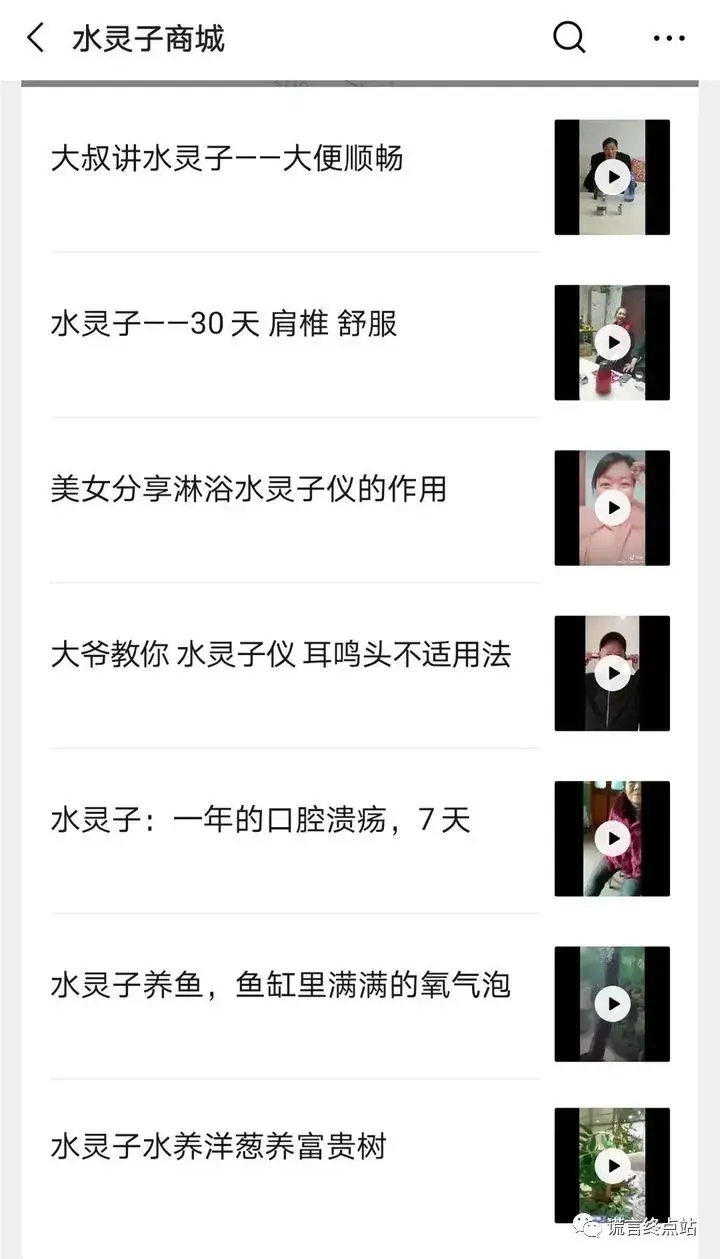Open 水灵子养鱼，鱼缸里满满的氧气泡 article
The width and height of the screenshot is (720, 1259).
point(280,986)
